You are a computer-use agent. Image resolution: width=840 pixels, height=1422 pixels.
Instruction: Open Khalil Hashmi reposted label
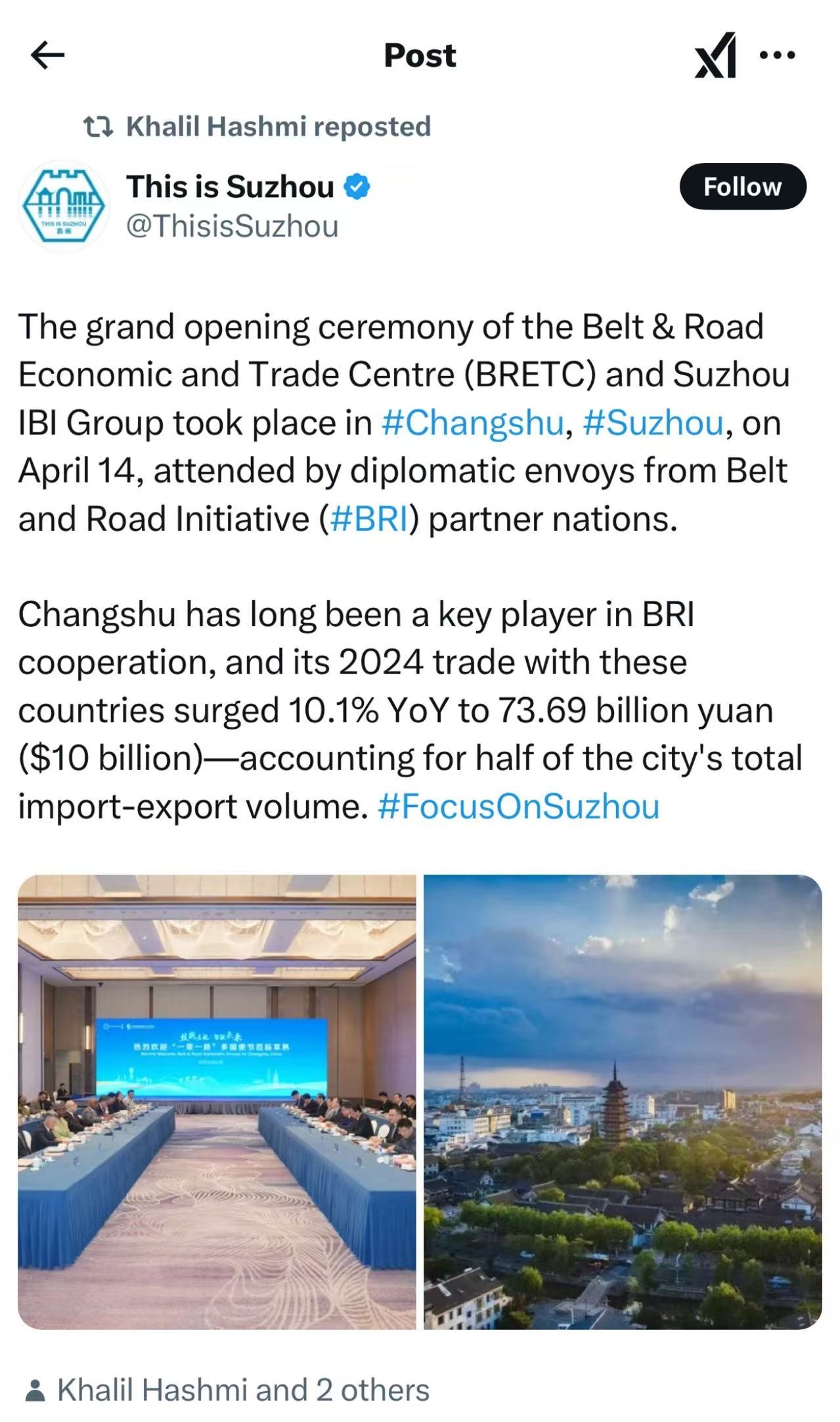point(277,127)
